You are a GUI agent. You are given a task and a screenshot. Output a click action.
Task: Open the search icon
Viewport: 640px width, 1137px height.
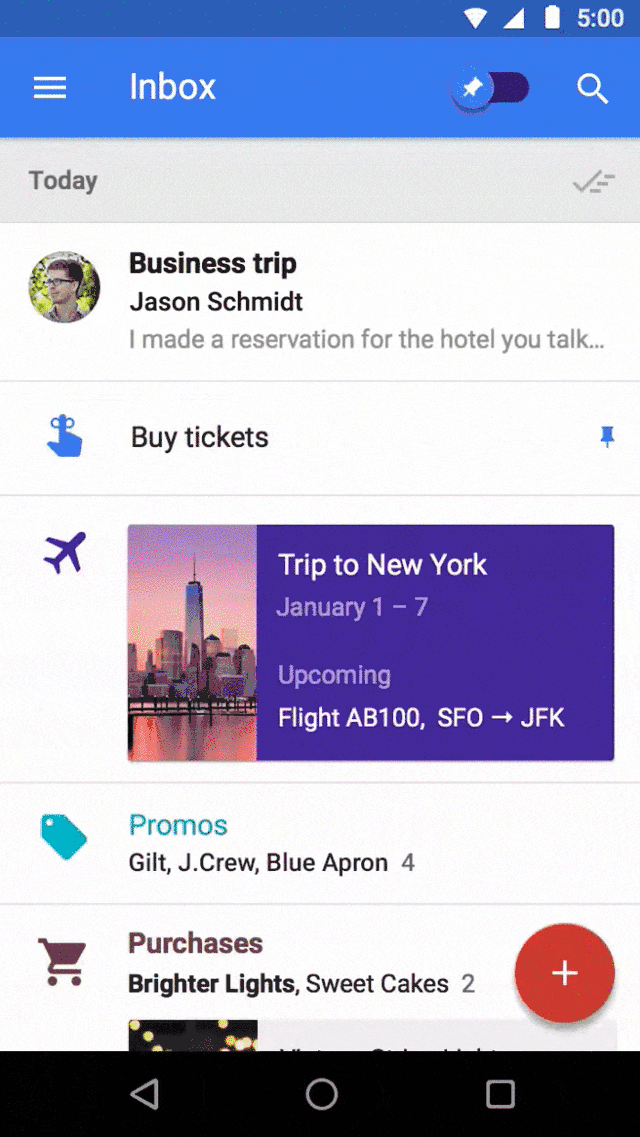593,88
